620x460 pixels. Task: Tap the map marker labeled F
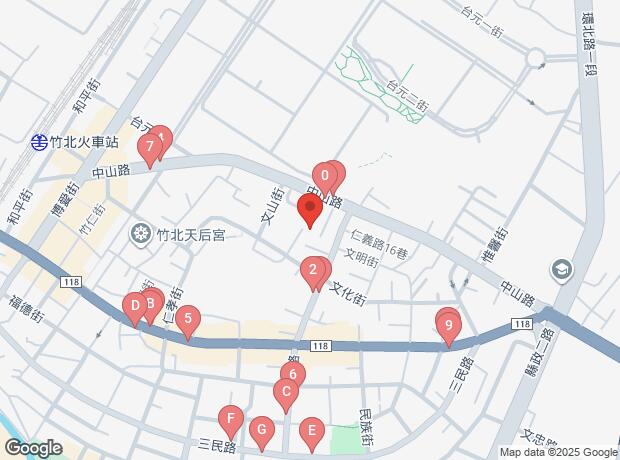231,422
